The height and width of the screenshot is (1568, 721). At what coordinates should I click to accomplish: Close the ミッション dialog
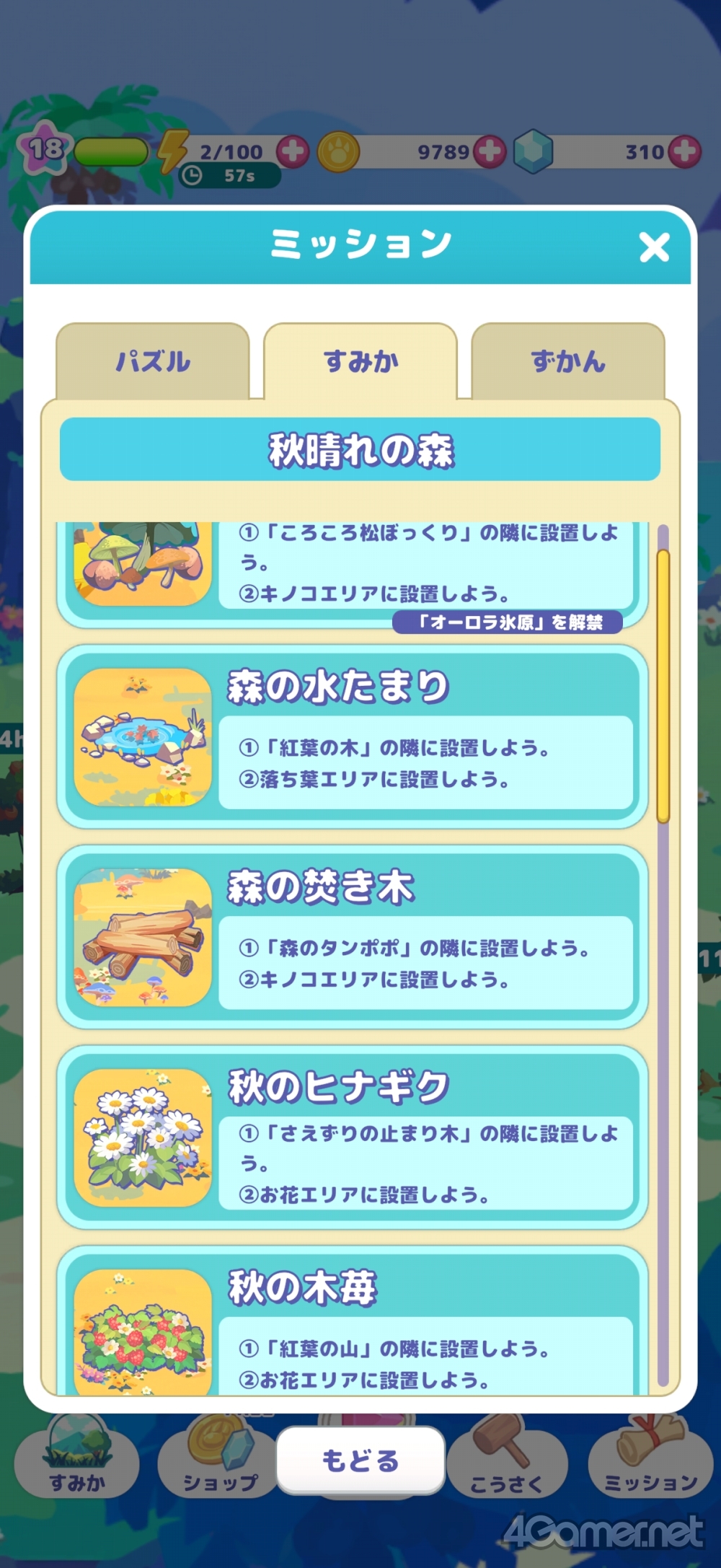coord(654,247)
